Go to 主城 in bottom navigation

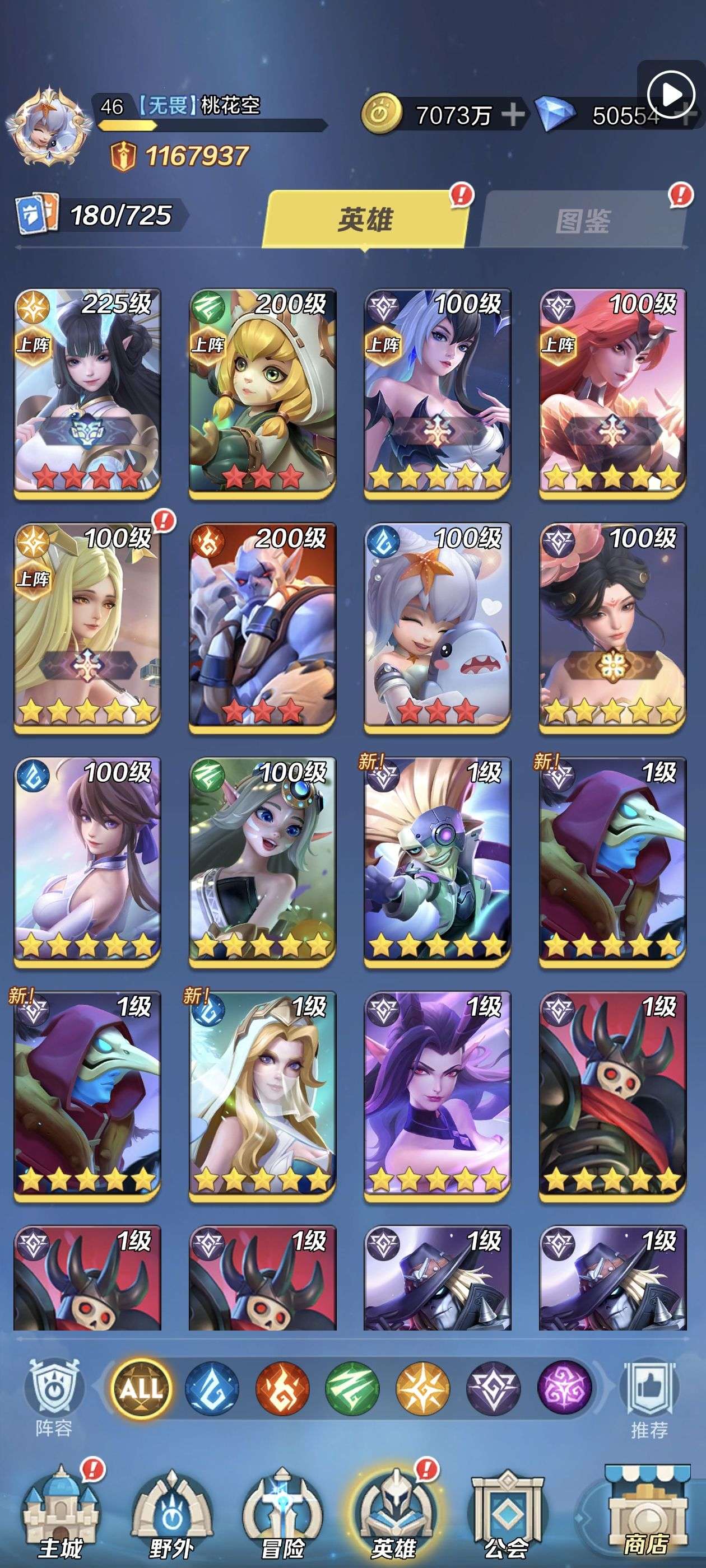[x=60, y=1515]
